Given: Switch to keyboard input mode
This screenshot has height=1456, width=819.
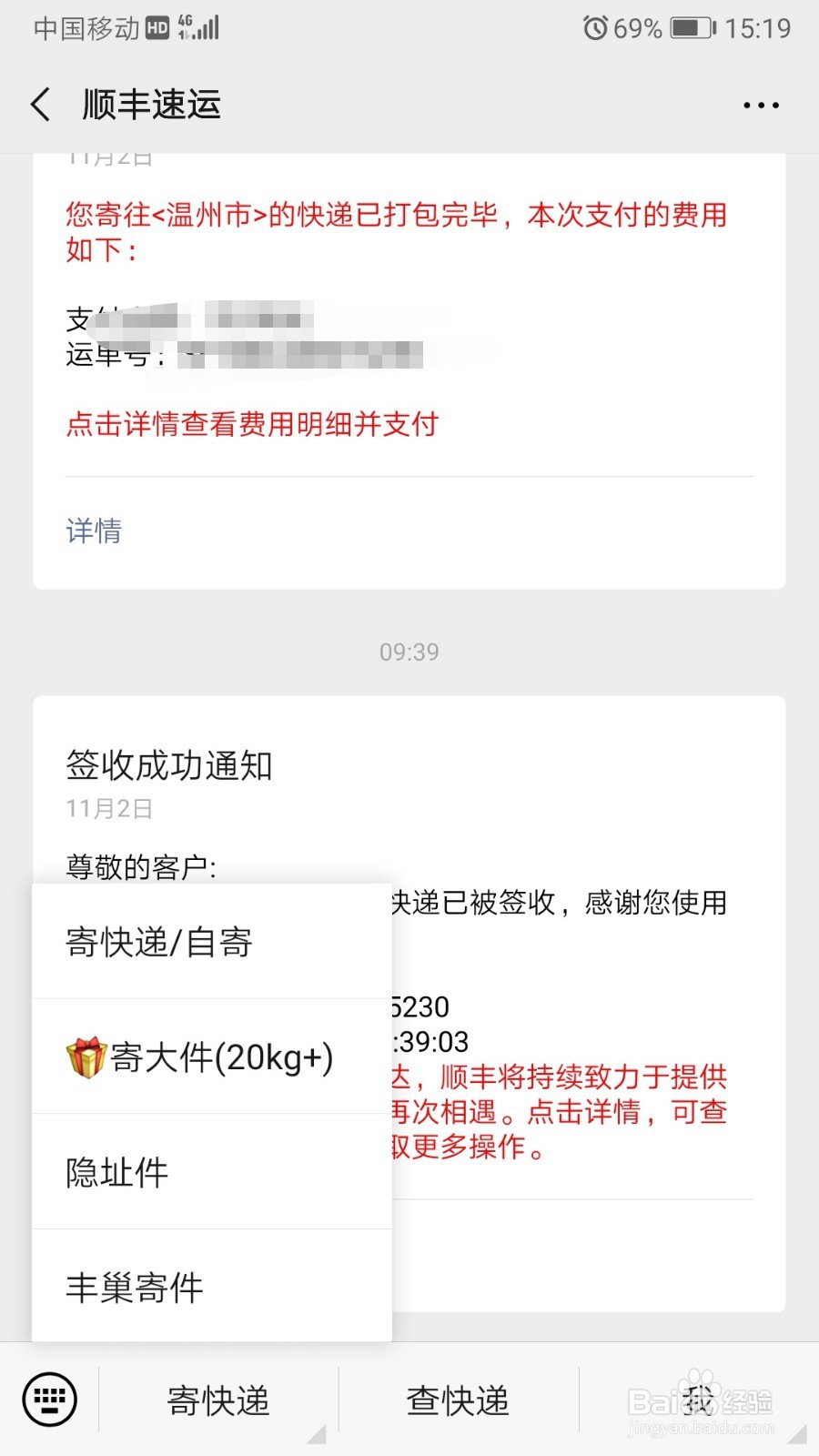Looking at the screenshot, I should click(49, 1400).
